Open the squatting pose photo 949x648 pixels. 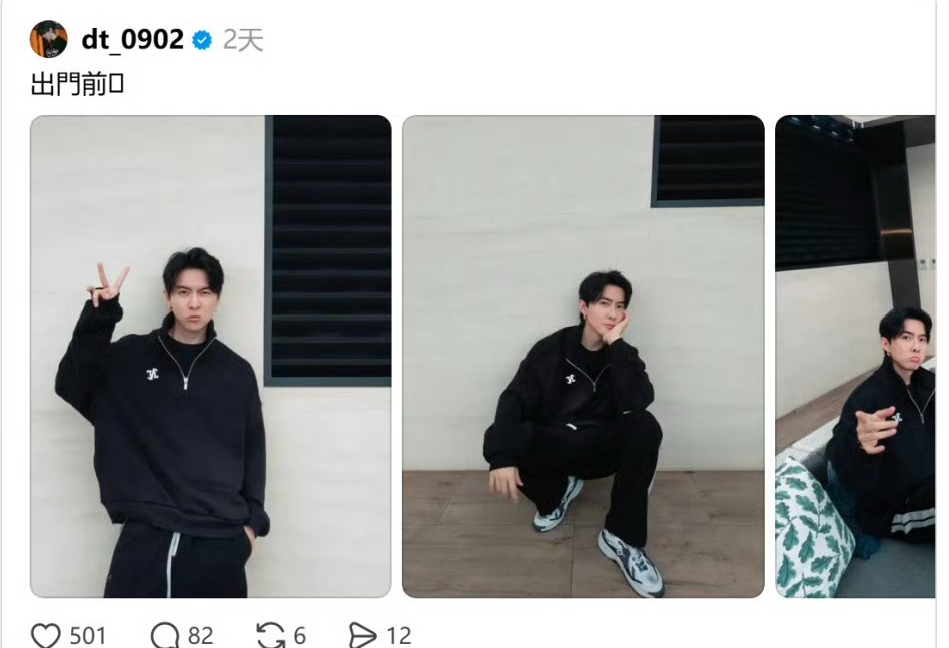click(583, 356)
